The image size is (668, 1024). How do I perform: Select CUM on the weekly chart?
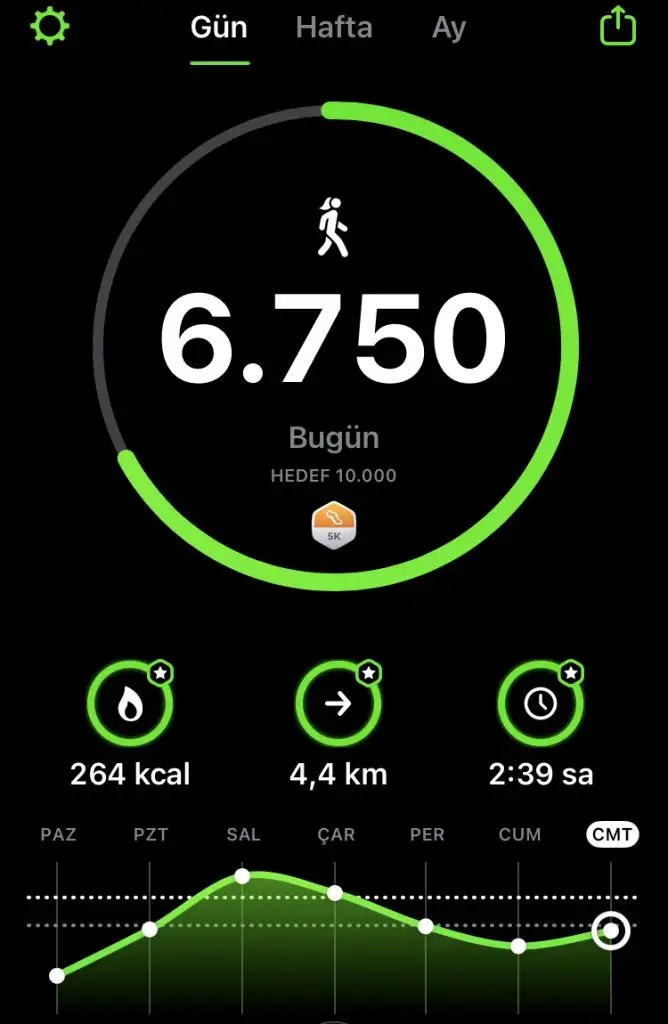(x=519, y=834)
